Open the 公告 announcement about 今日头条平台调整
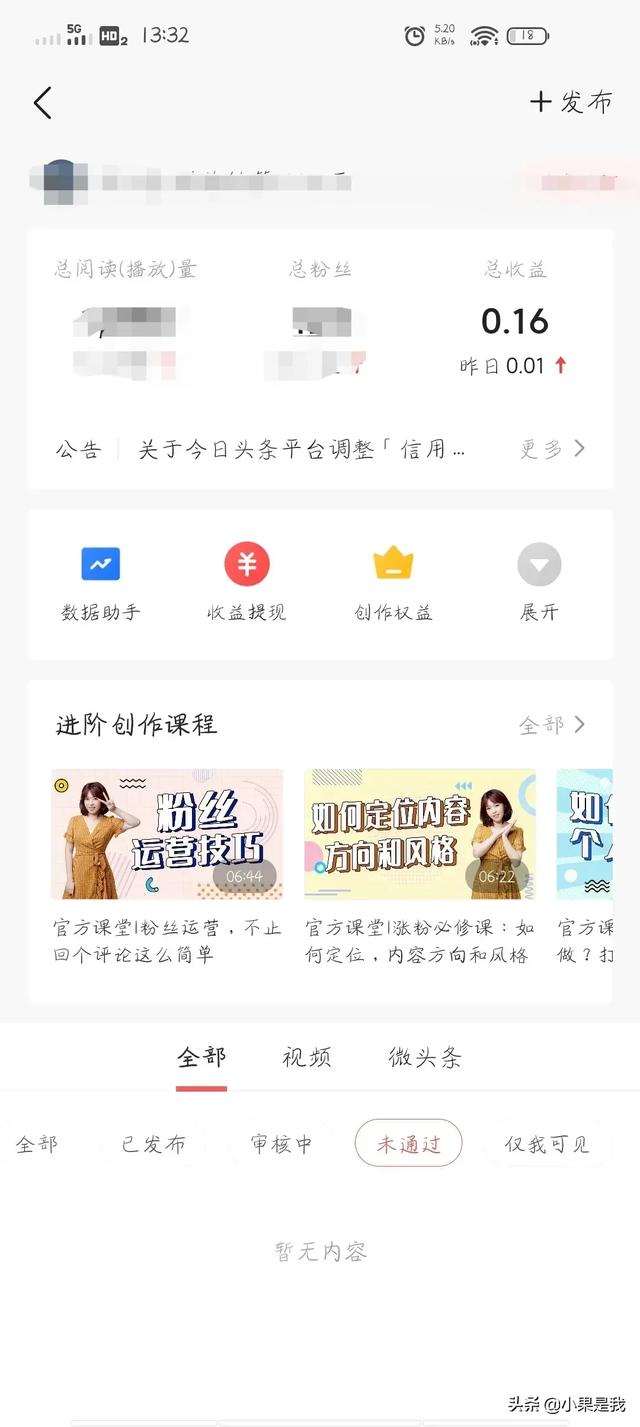This screenshot has height=1427, width=640. [x=301, y=449]
